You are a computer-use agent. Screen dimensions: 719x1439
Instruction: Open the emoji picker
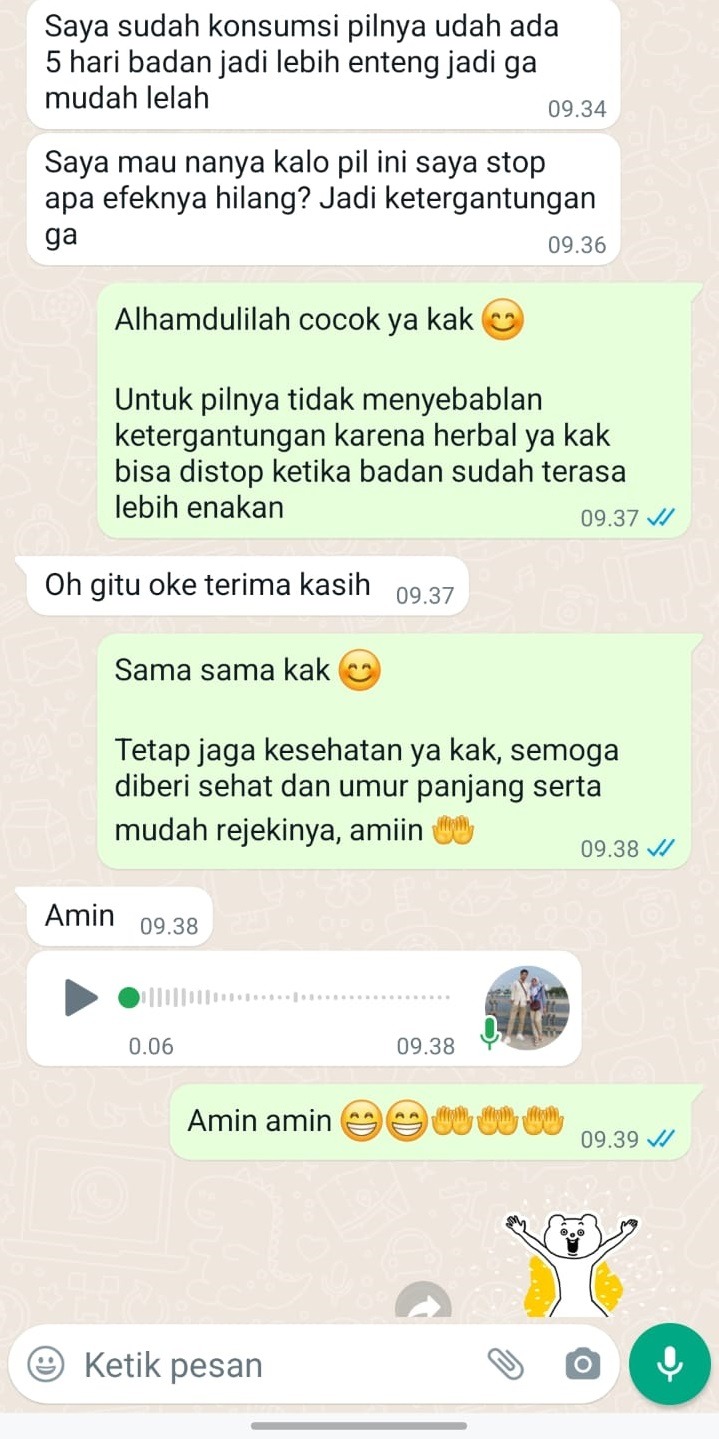pyautogui.click(x=44, y=1365)
